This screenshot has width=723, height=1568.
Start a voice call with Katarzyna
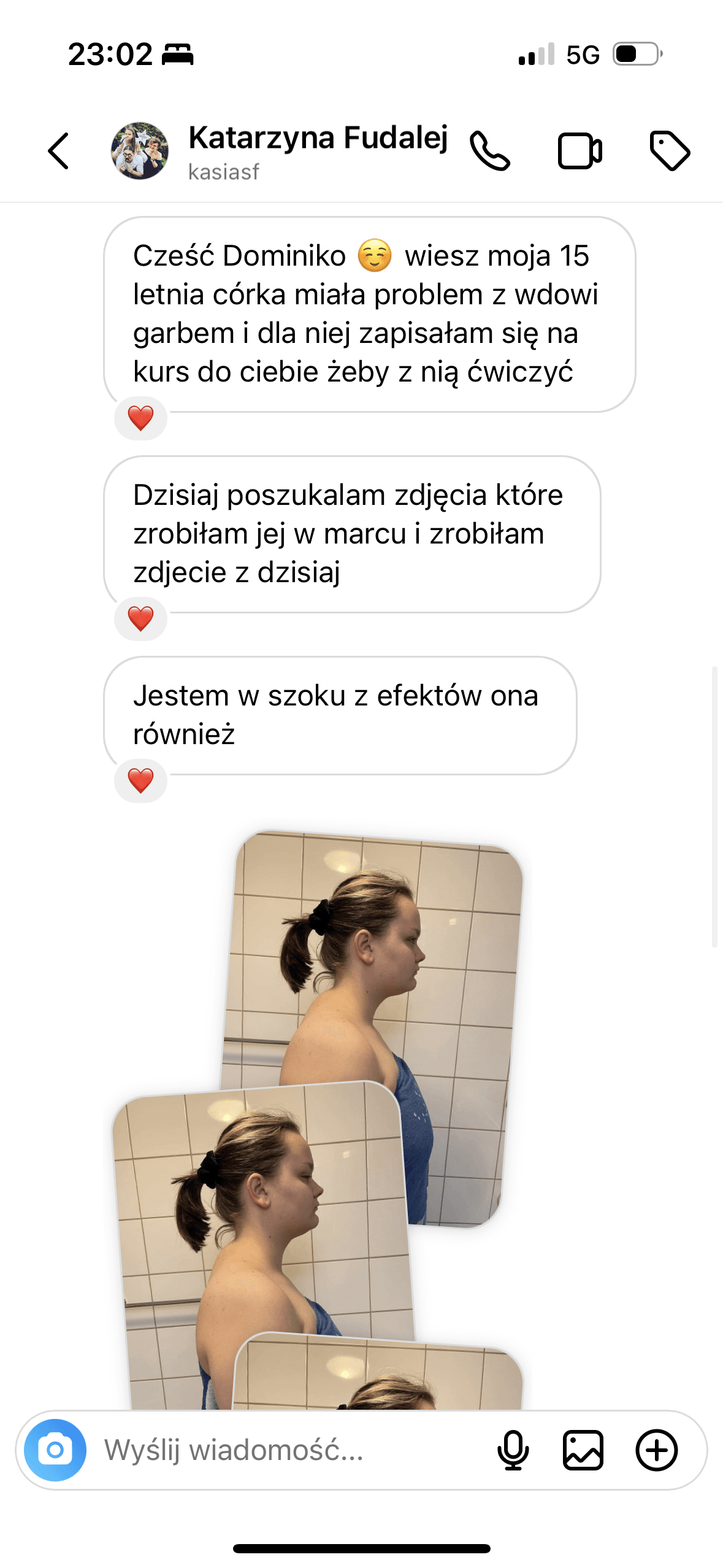(490, 151)
